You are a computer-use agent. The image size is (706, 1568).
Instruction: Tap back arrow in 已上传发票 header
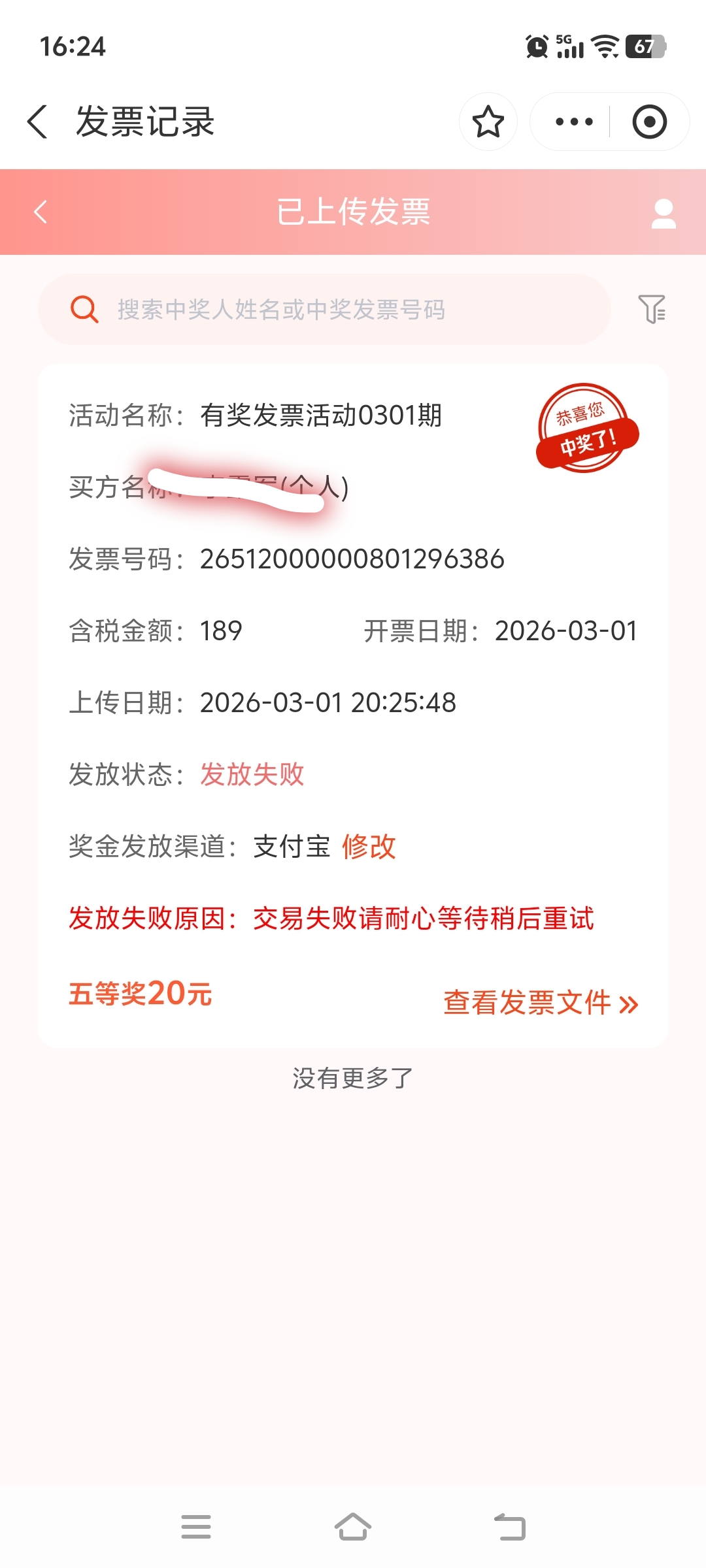coord(41,212)
